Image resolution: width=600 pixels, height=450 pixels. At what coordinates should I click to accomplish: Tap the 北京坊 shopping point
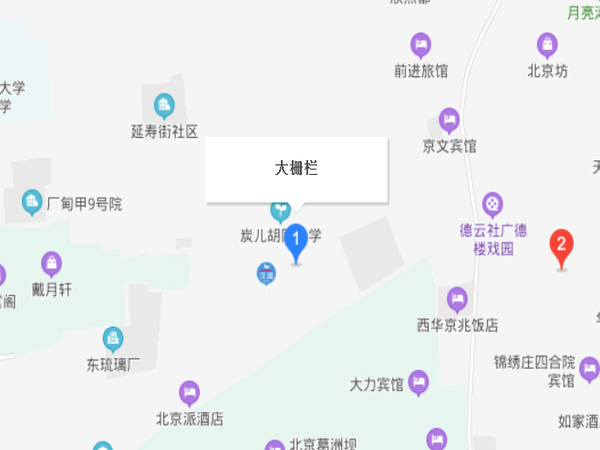click(547, 45)
